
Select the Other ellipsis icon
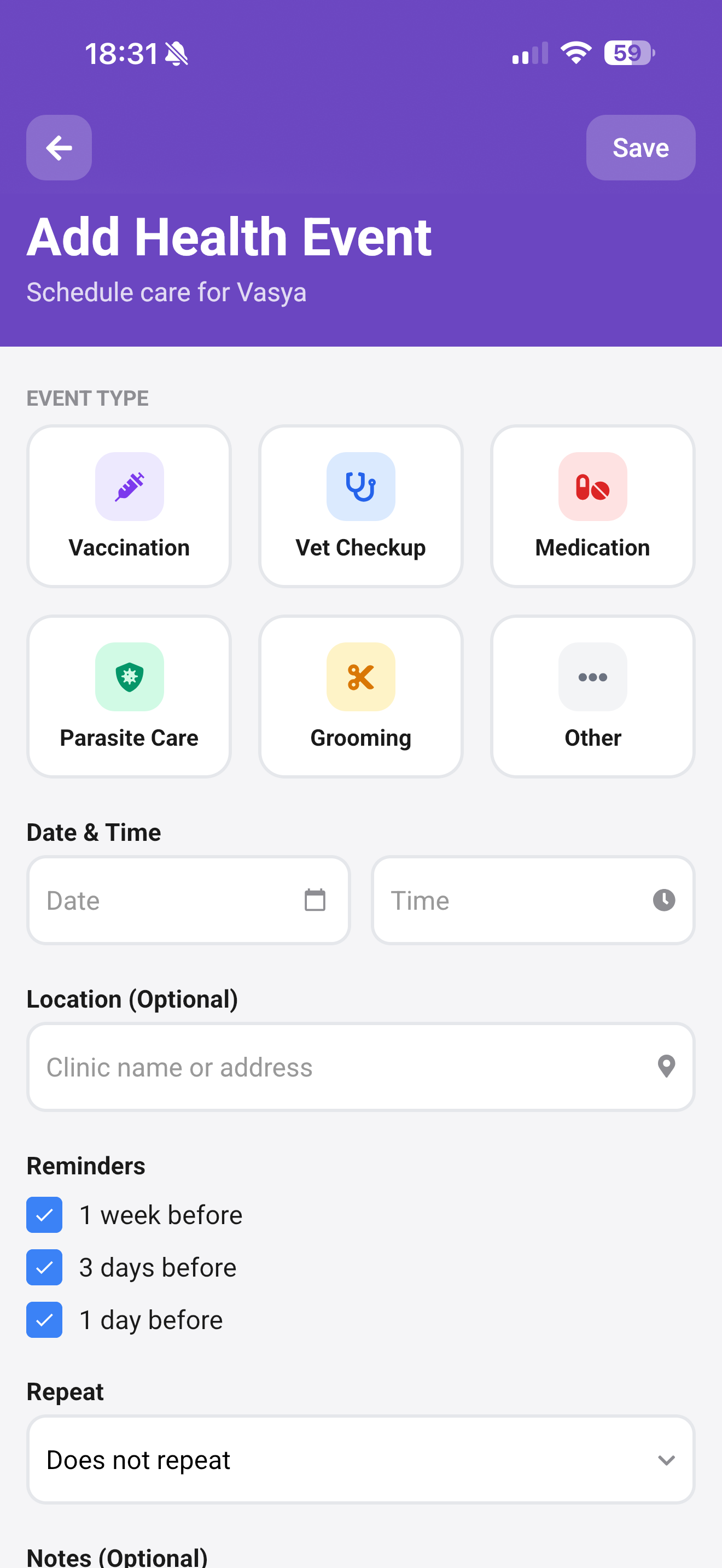click(x=592, y=677)
